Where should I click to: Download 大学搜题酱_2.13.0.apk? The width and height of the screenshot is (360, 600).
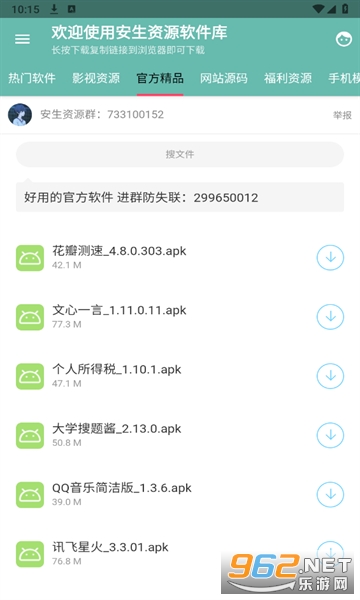(x=330, y=435)
